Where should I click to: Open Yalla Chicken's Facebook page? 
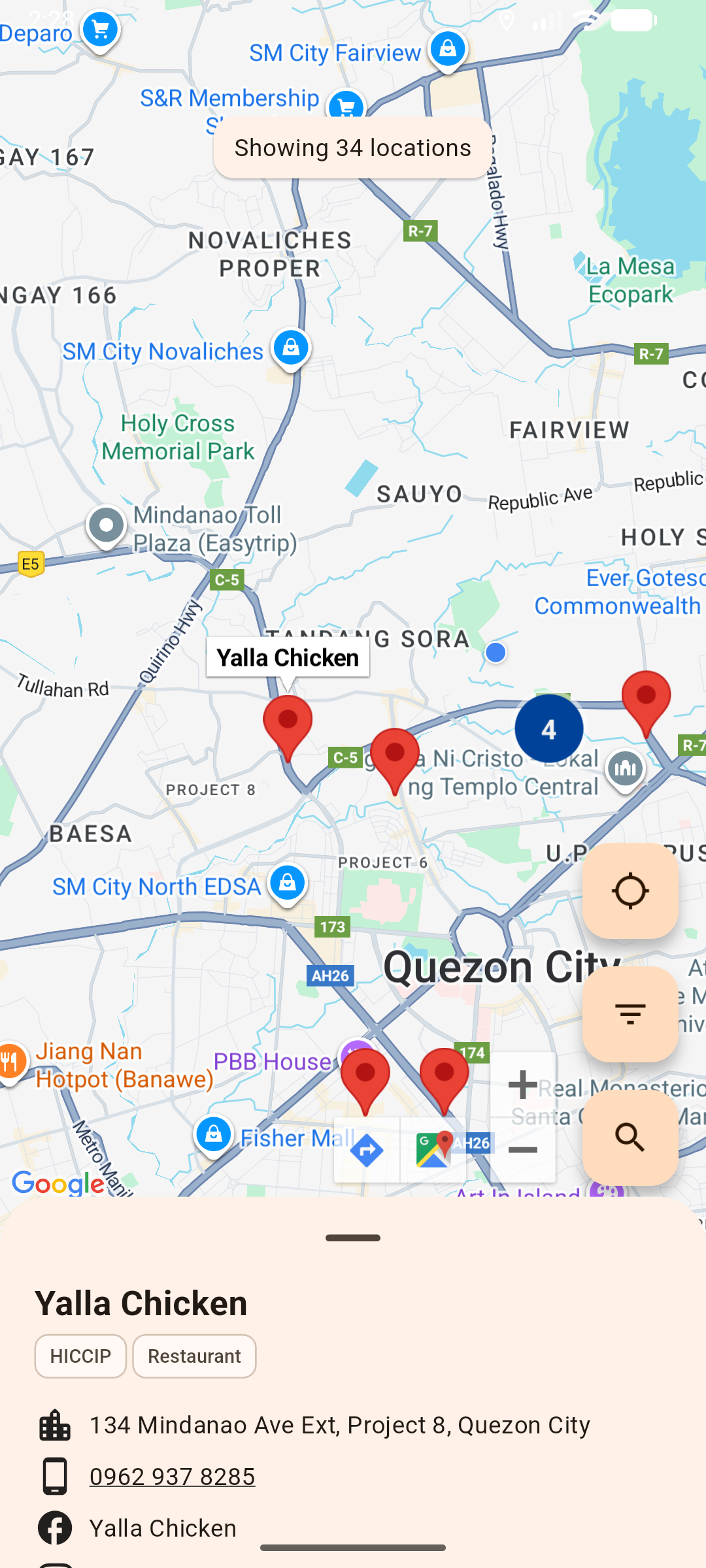point(163,1529)
